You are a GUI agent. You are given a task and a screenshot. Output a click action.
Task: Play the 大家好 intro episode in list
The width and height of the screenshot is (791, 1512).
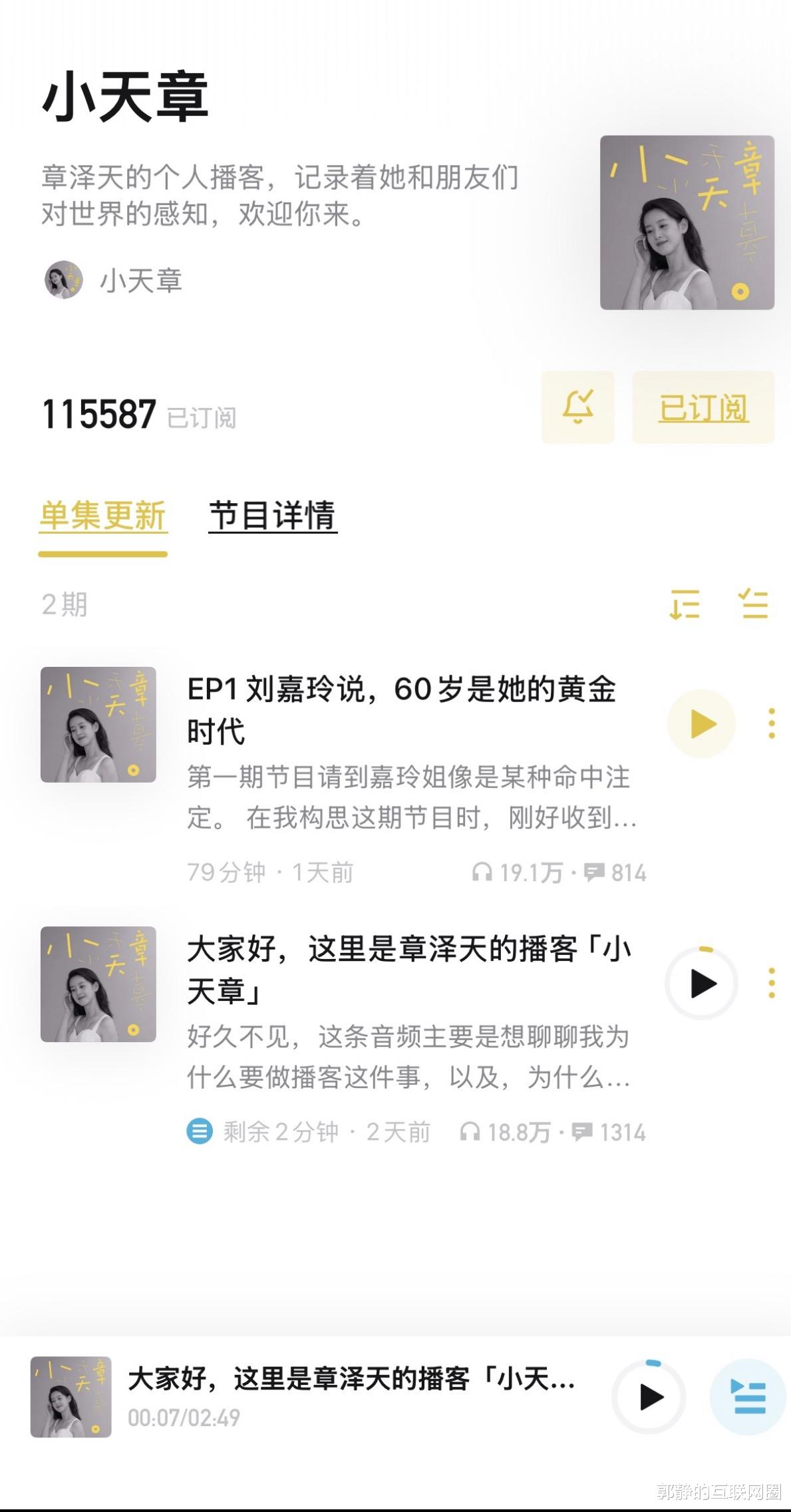(702, 983)
